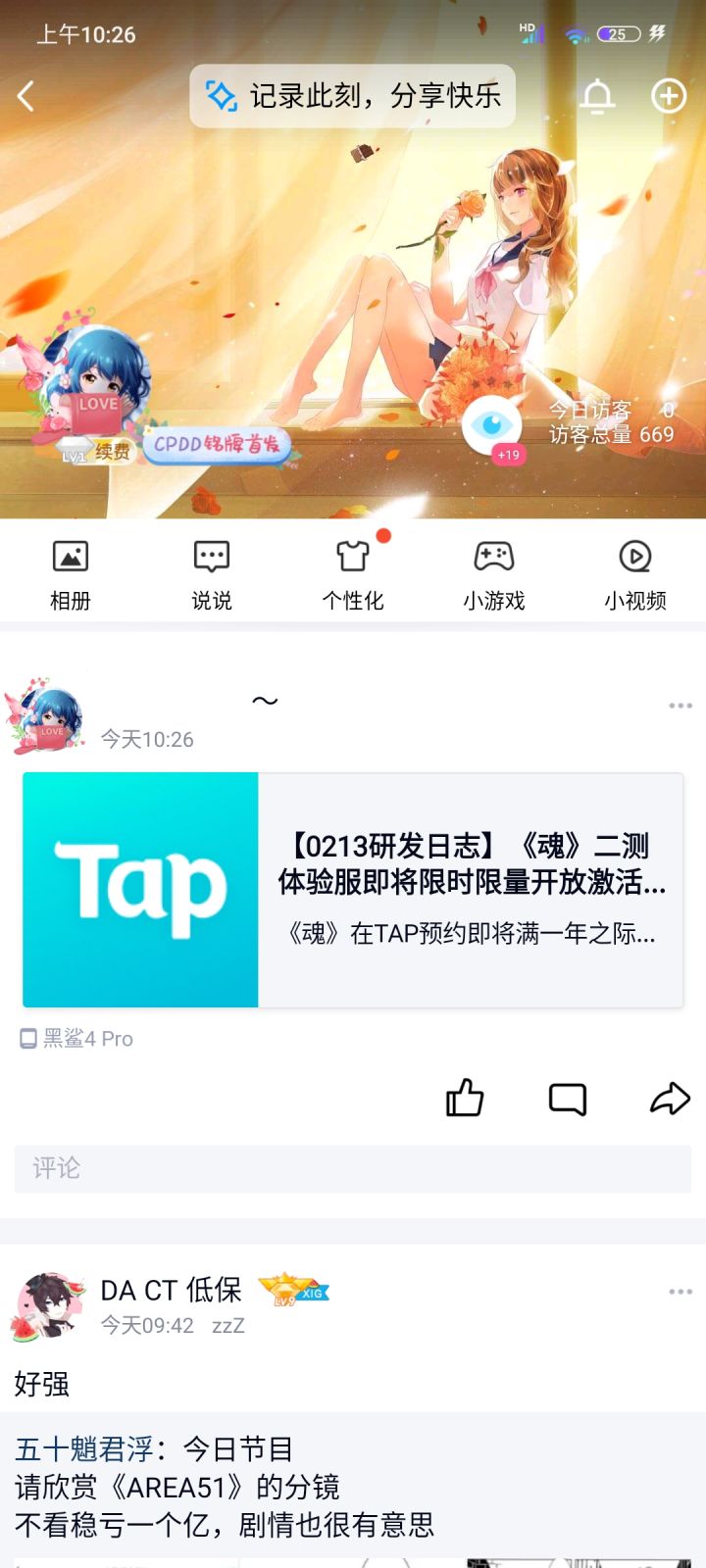Viewport: 706px width, 1568px height.
Task: Expand the CPDD铭牌首发 banner
Action: 220,444
